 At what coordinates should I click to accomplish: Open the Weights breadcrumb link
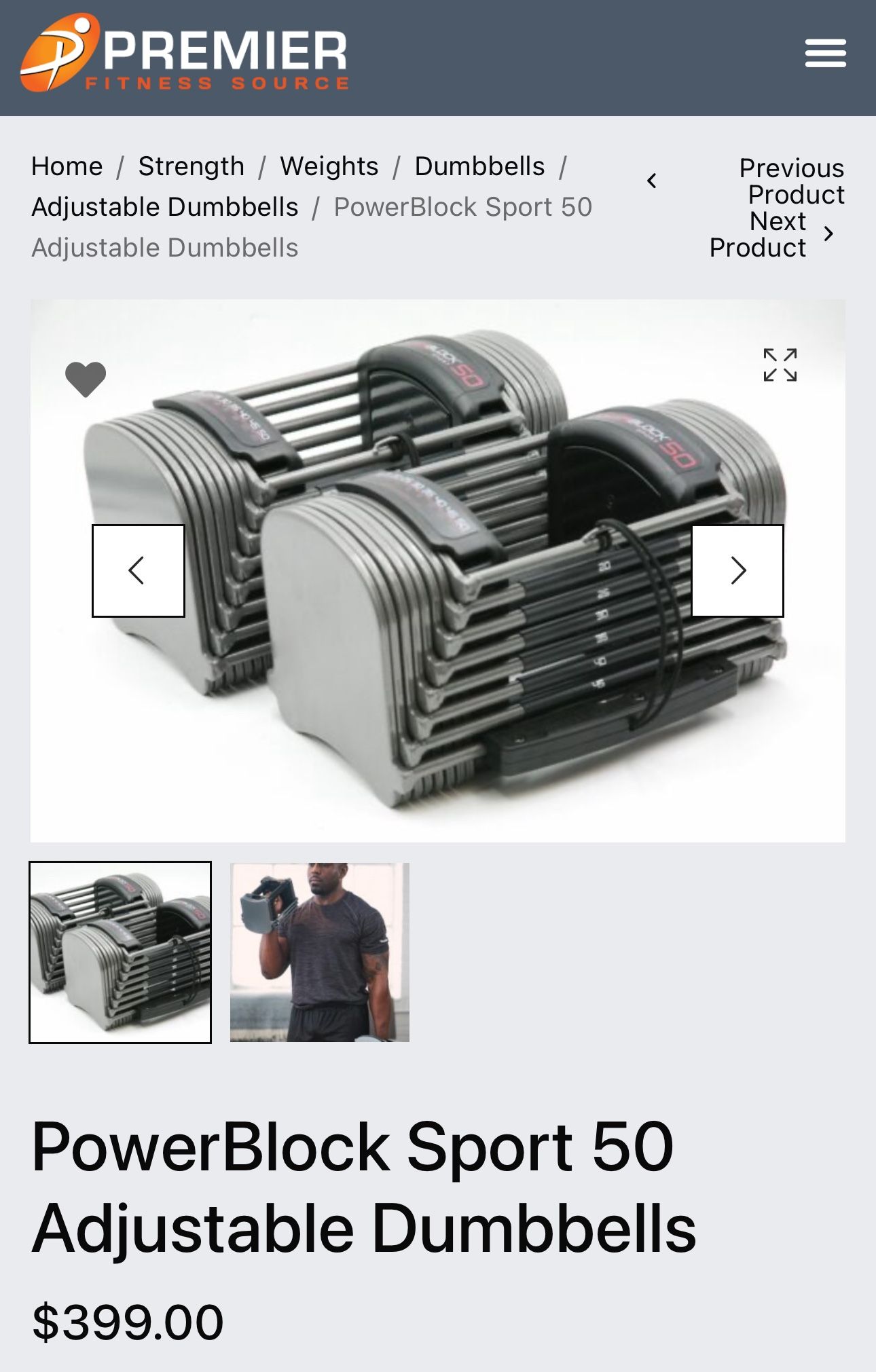329,166
